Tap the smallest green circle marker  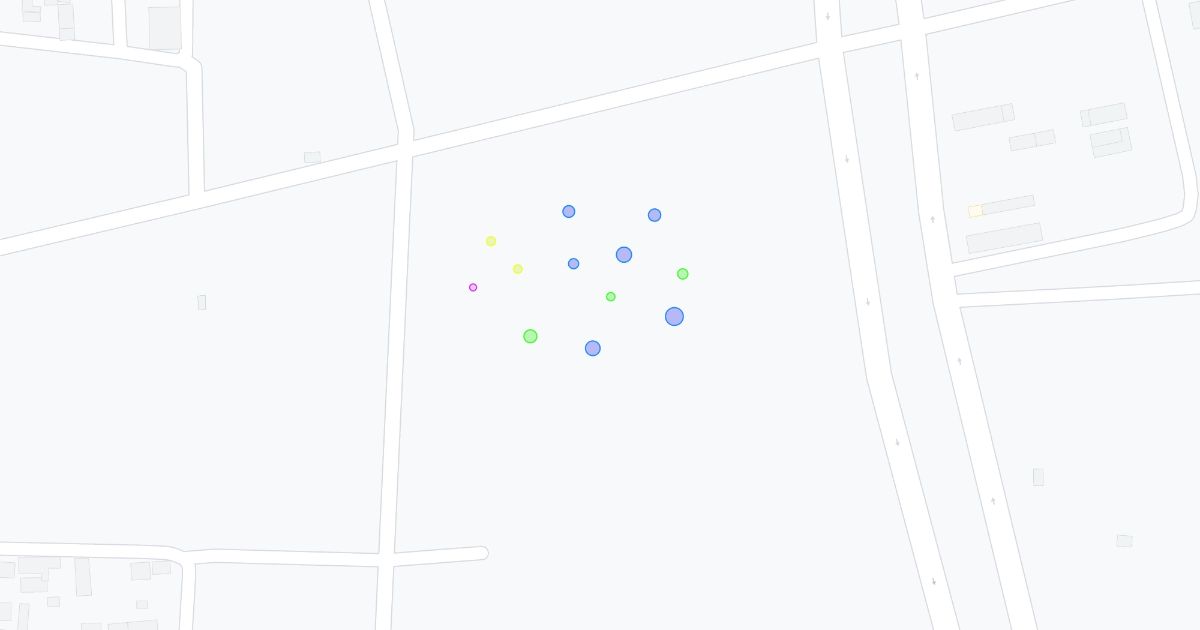[610, 296]
